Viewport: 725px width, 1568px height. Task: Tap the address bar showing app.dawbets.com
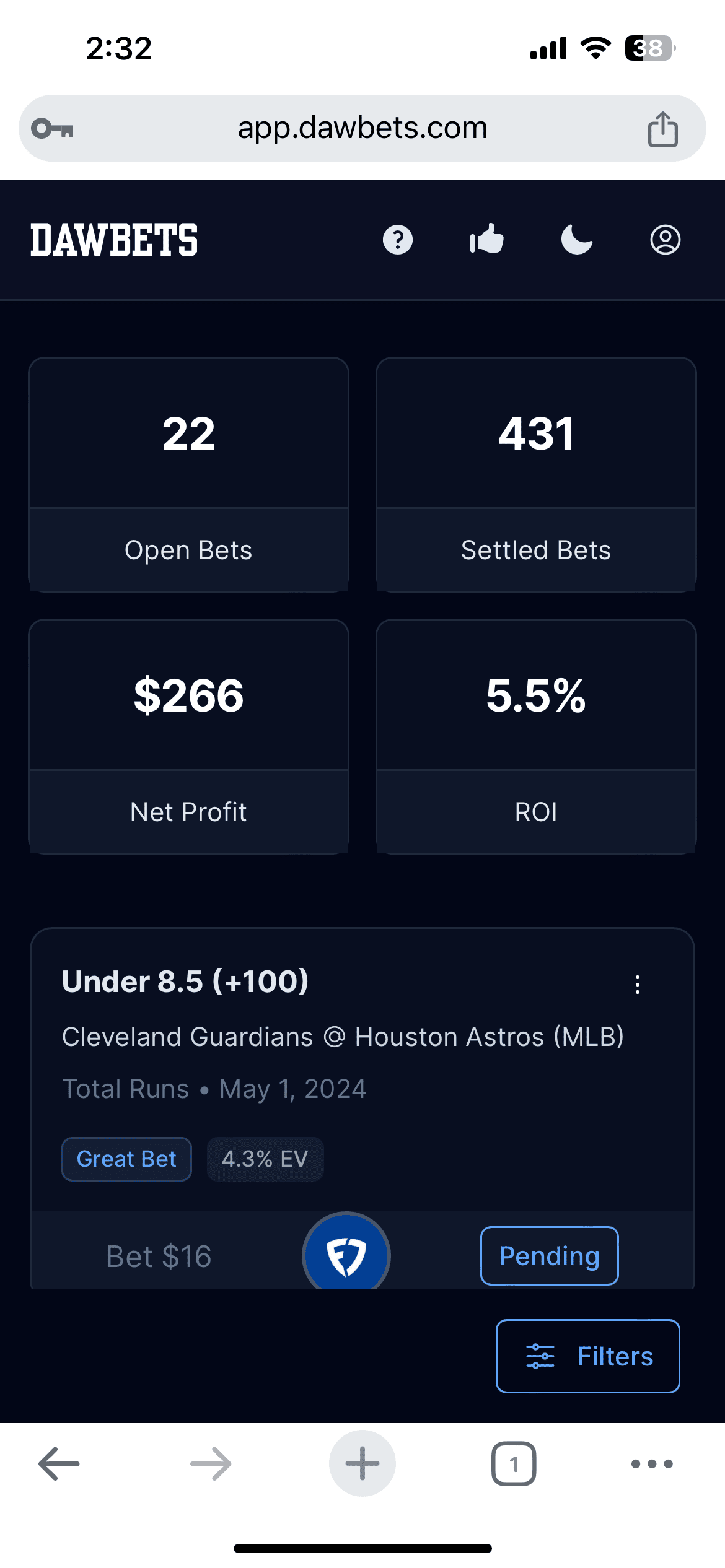pos(362,128)
